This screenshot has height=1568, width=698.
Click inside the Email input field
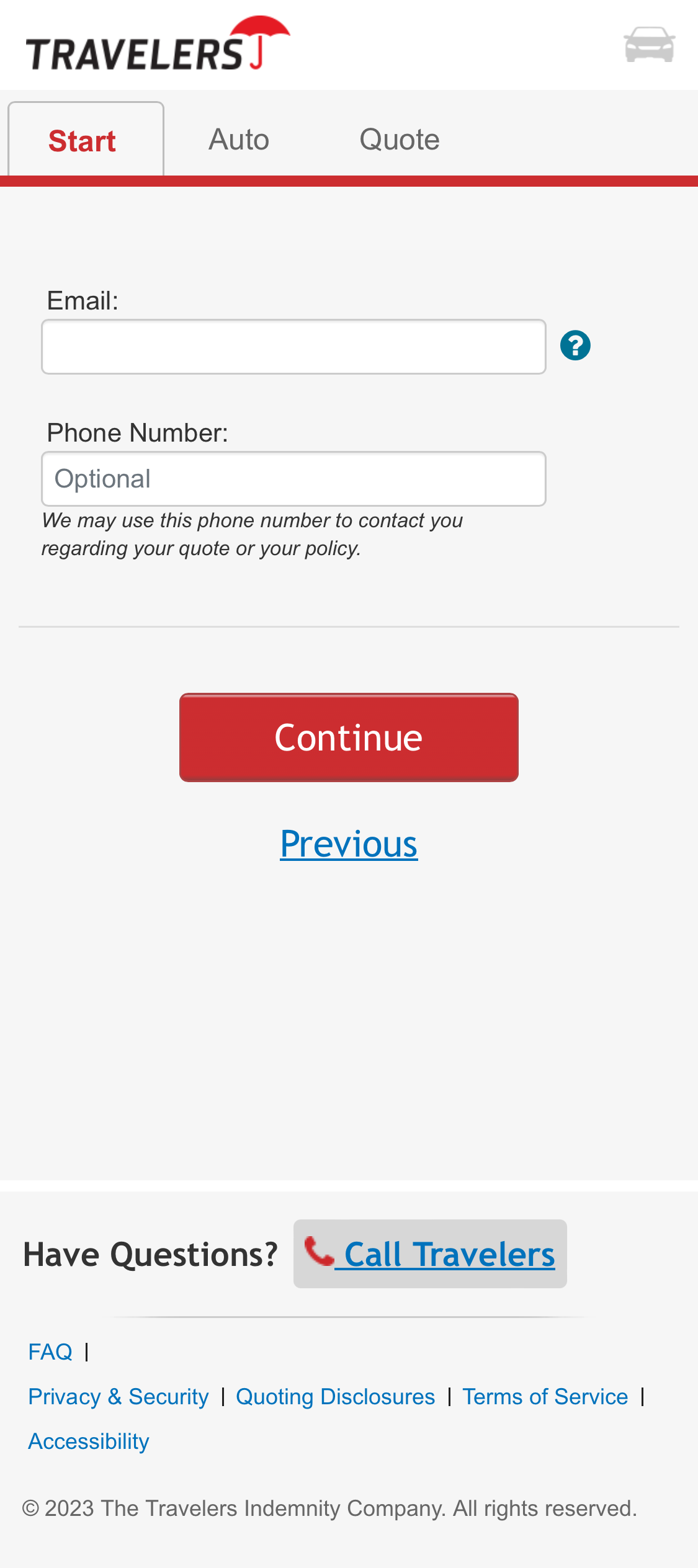[293, 346]
